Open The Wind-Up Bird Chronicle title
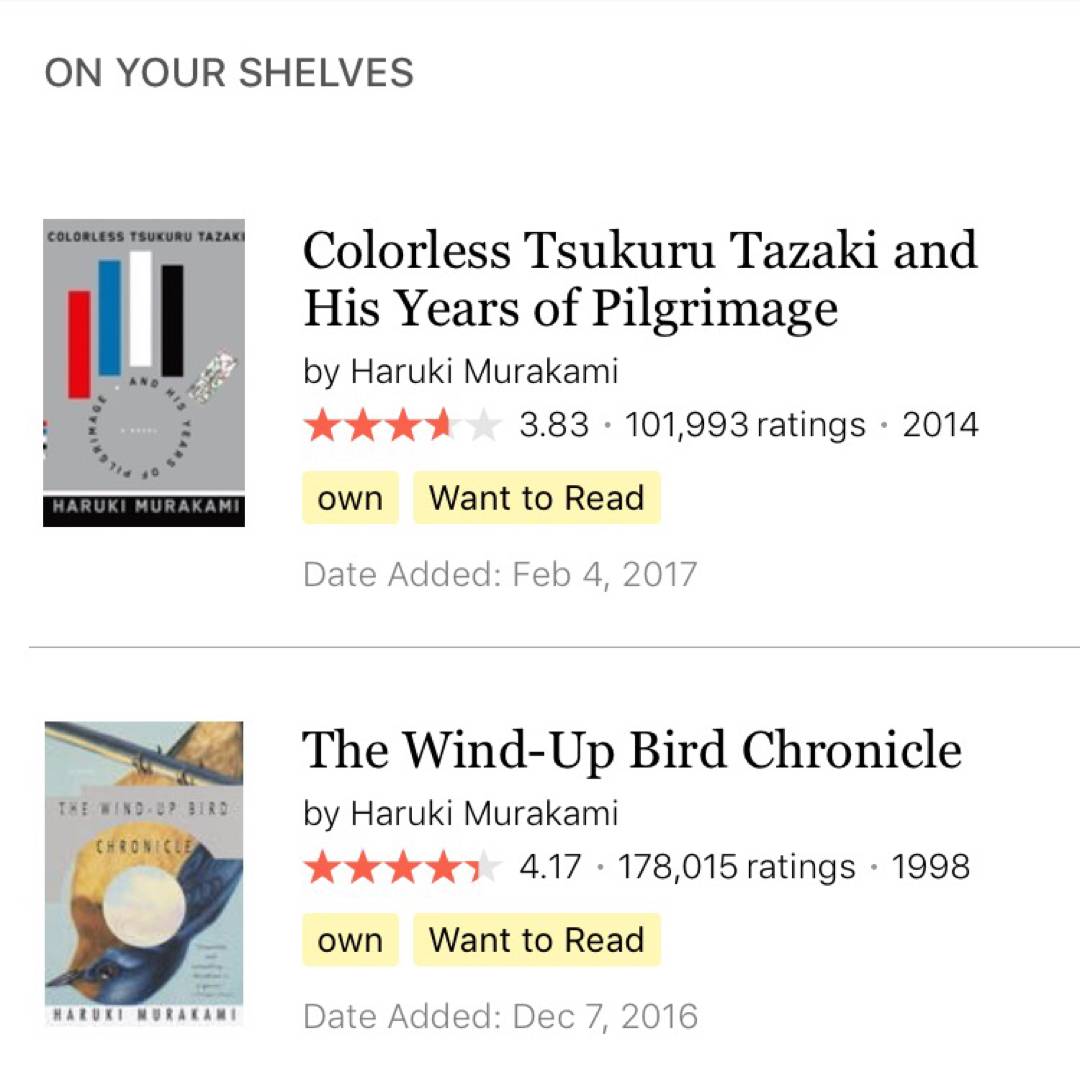Screen dimensions: 1080x1080 [x=632, y=750]
